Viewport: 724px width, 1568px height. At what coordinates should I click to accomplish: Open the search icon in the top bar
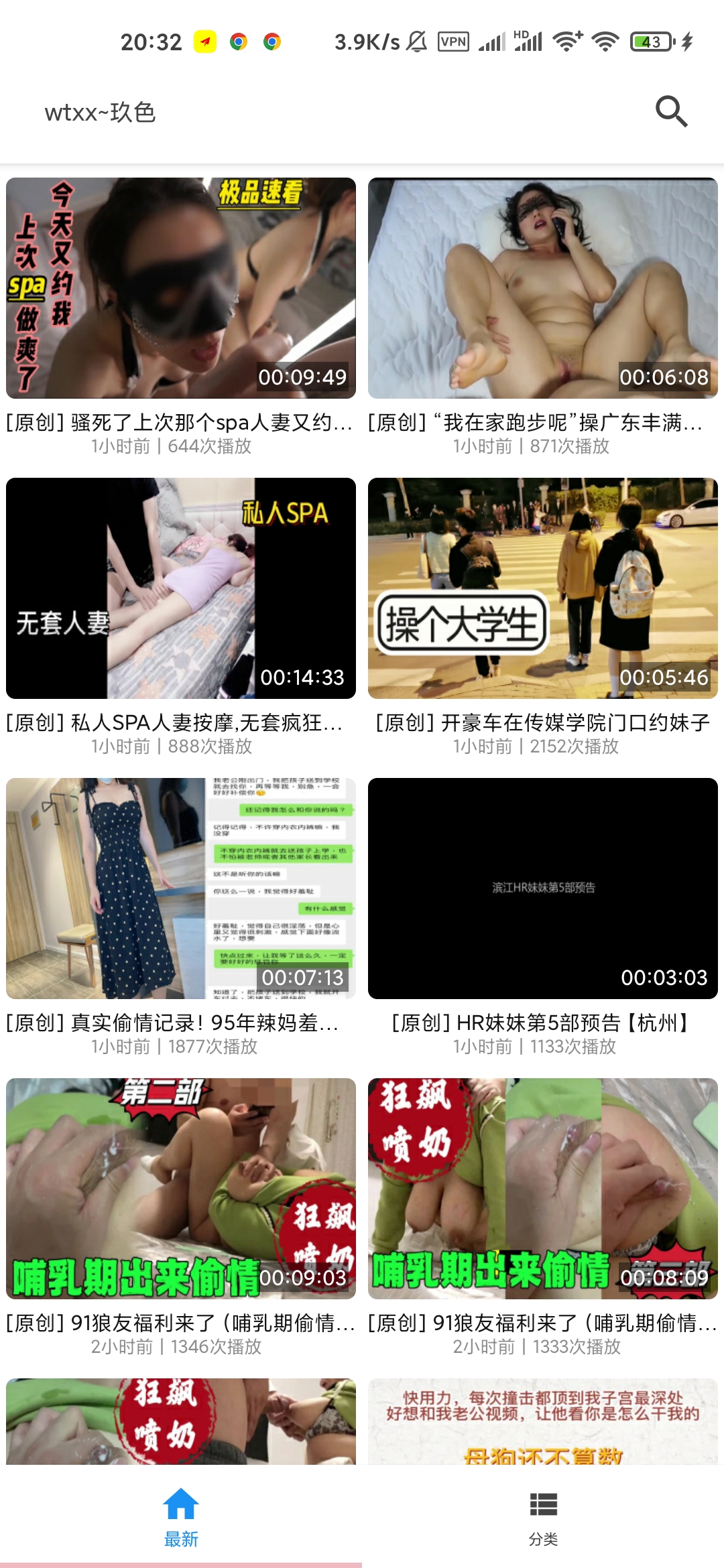[671, 111]
